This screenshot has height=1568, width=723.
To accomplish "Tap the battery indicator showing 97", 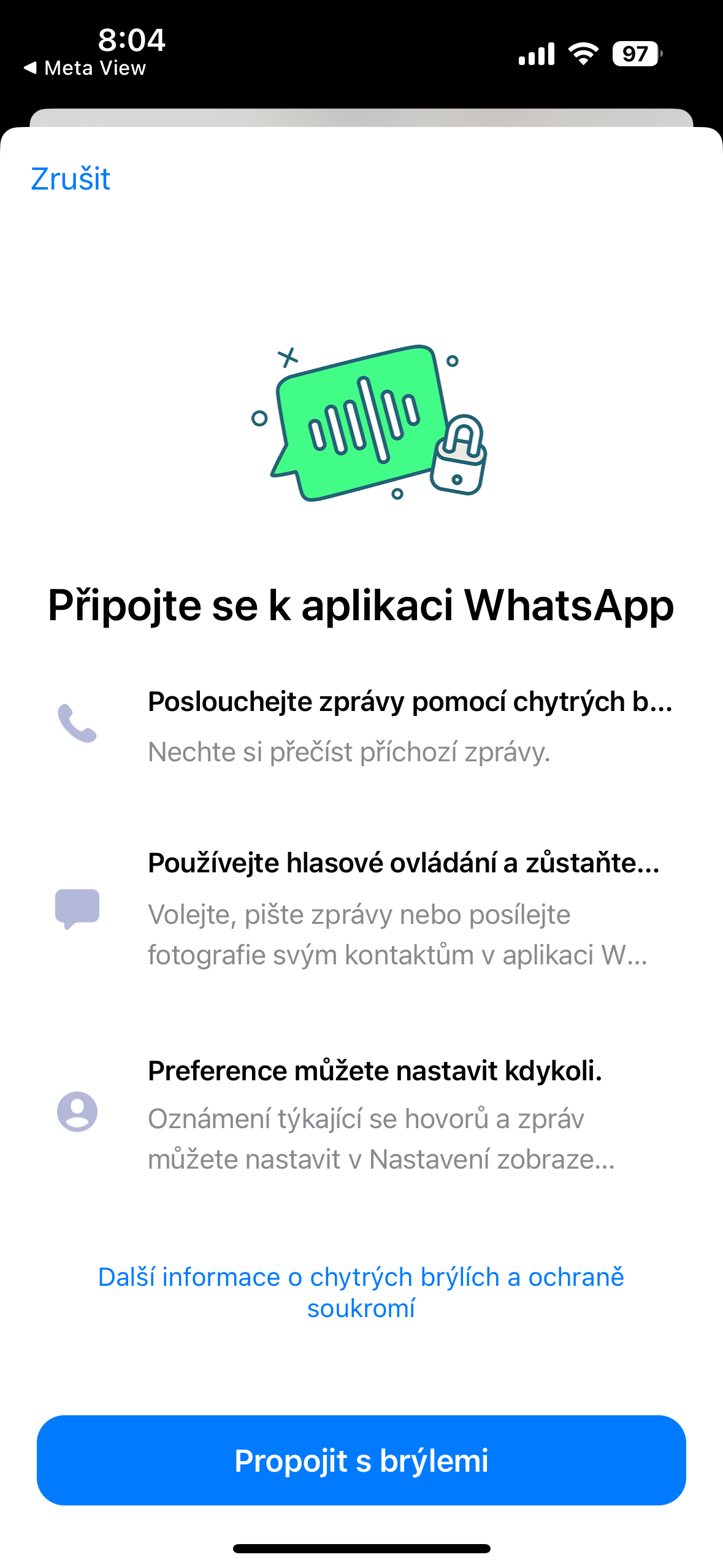I will click(x=633, y=54).
